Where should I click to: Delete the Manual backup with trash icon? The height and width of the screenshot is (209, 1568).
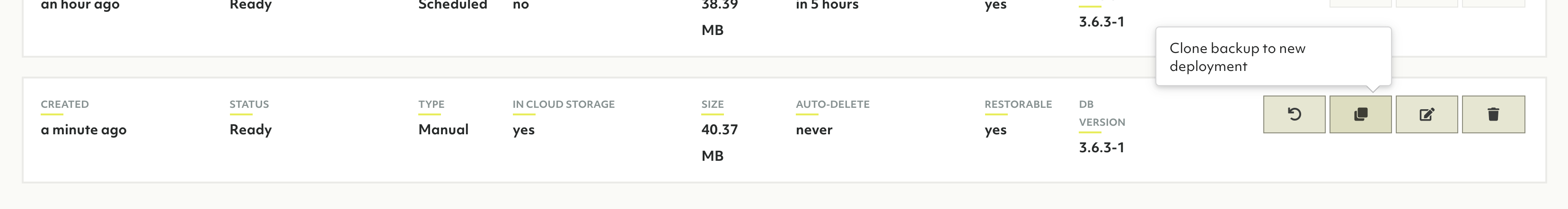pos(1492,114)
